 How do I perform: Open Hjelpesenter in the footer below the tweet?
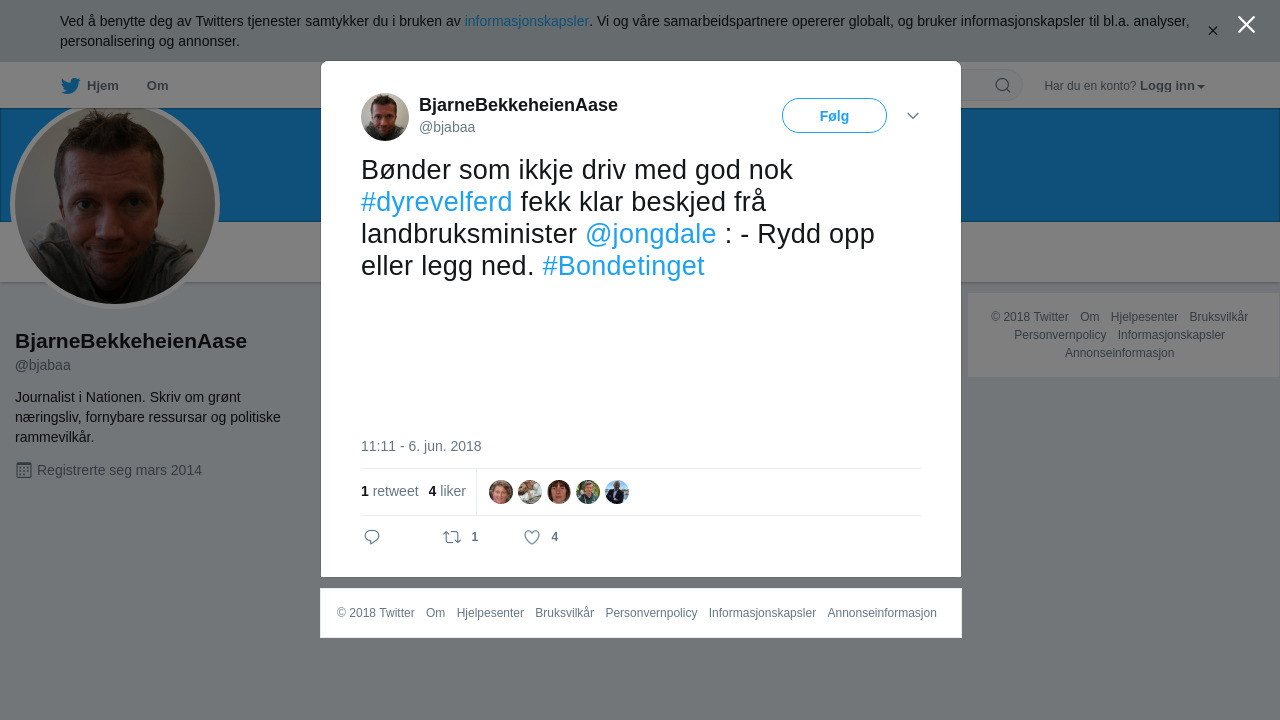click(490, 613)
